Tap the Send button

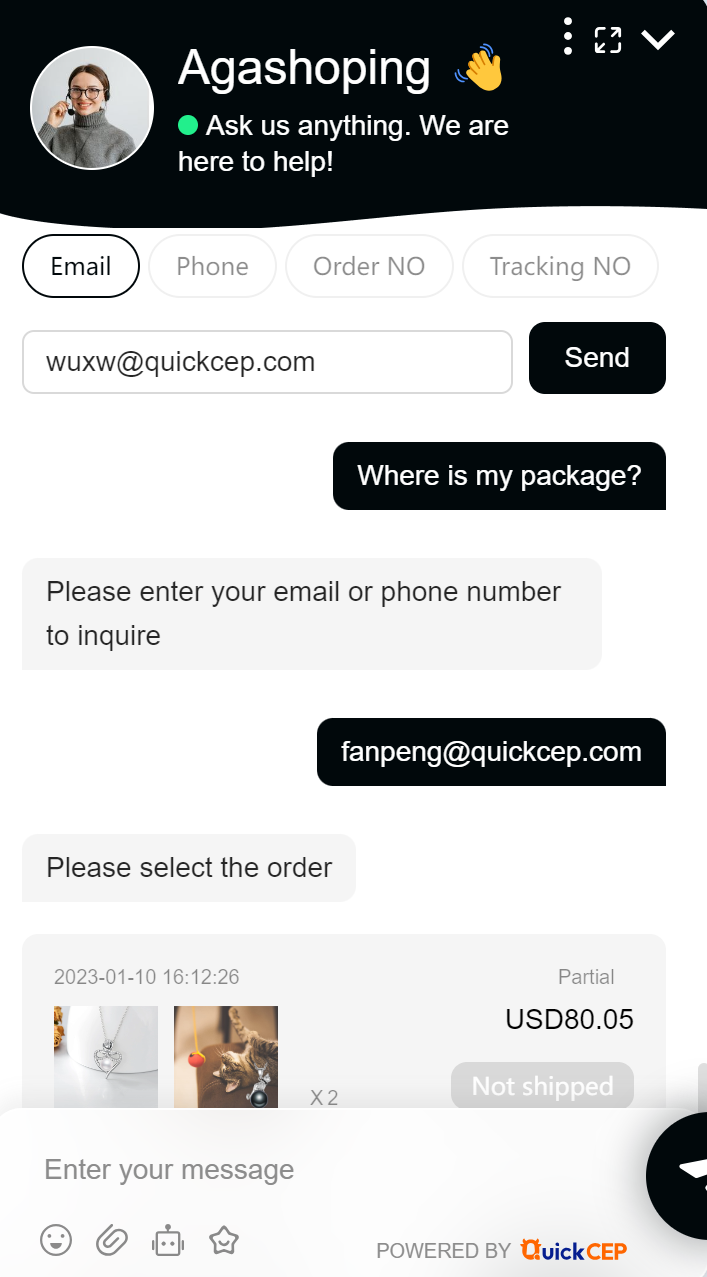(x=597, y=358)
